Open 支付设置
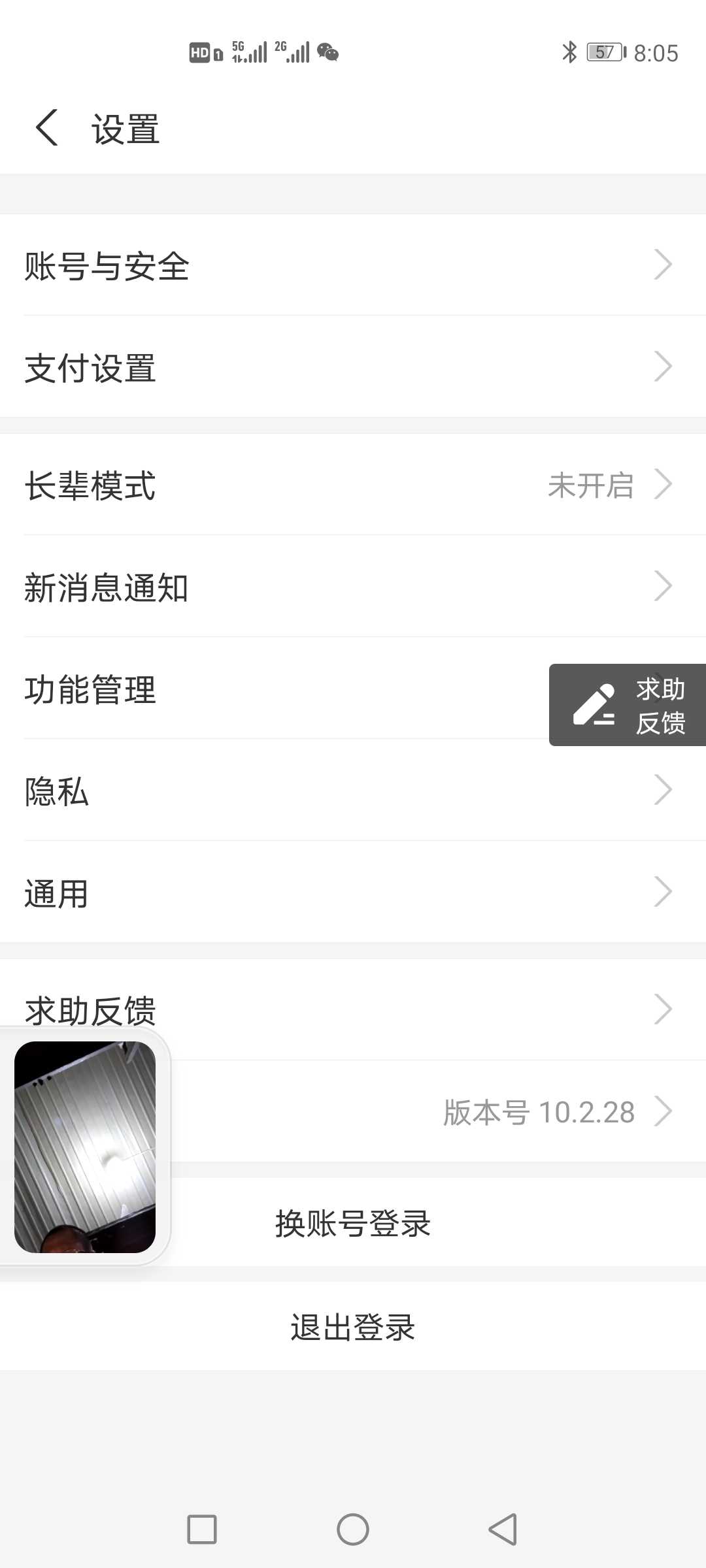 pyautogui.click(x=353, y=367)
